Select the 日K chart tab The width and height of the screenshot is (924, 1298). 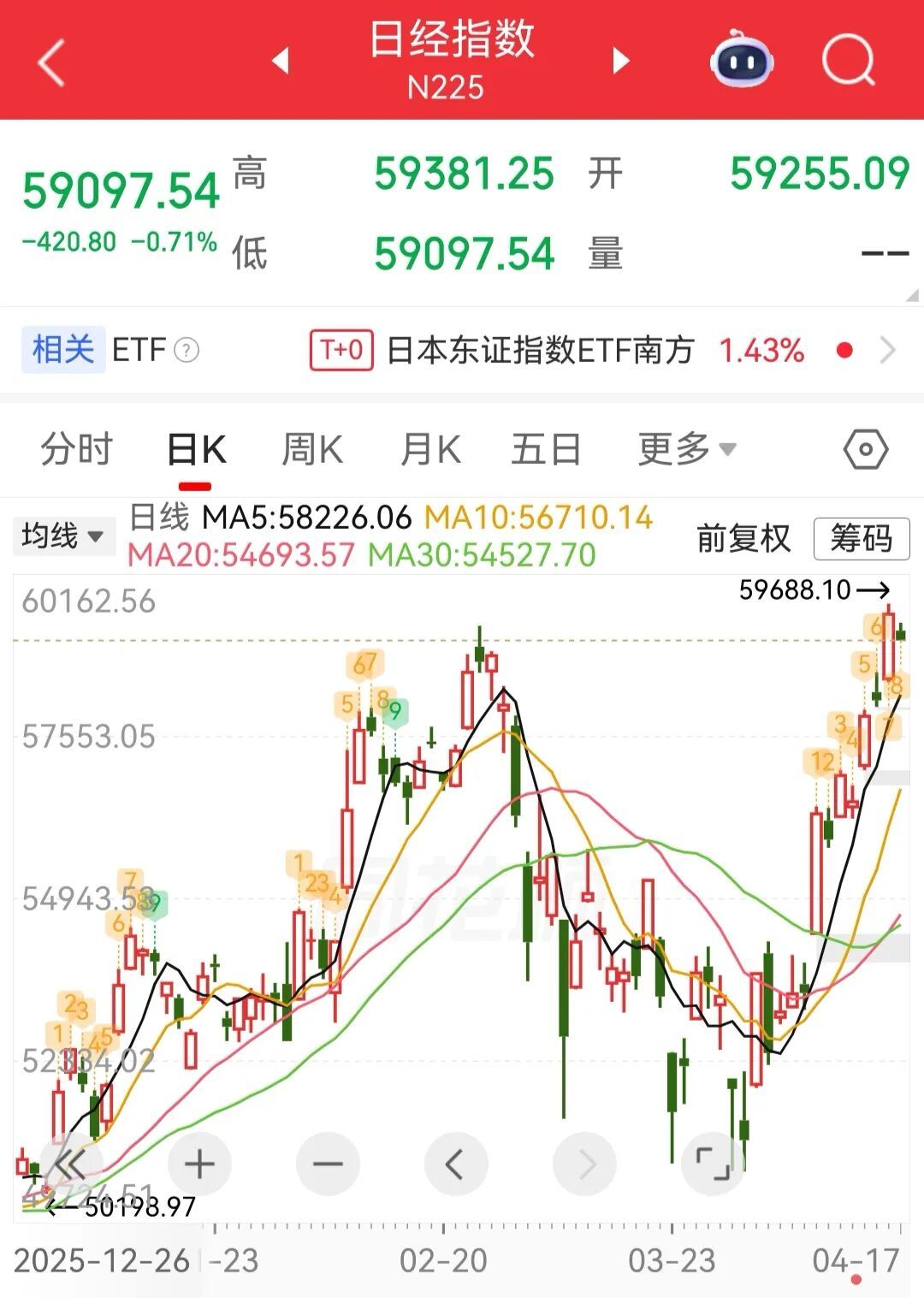196,450
